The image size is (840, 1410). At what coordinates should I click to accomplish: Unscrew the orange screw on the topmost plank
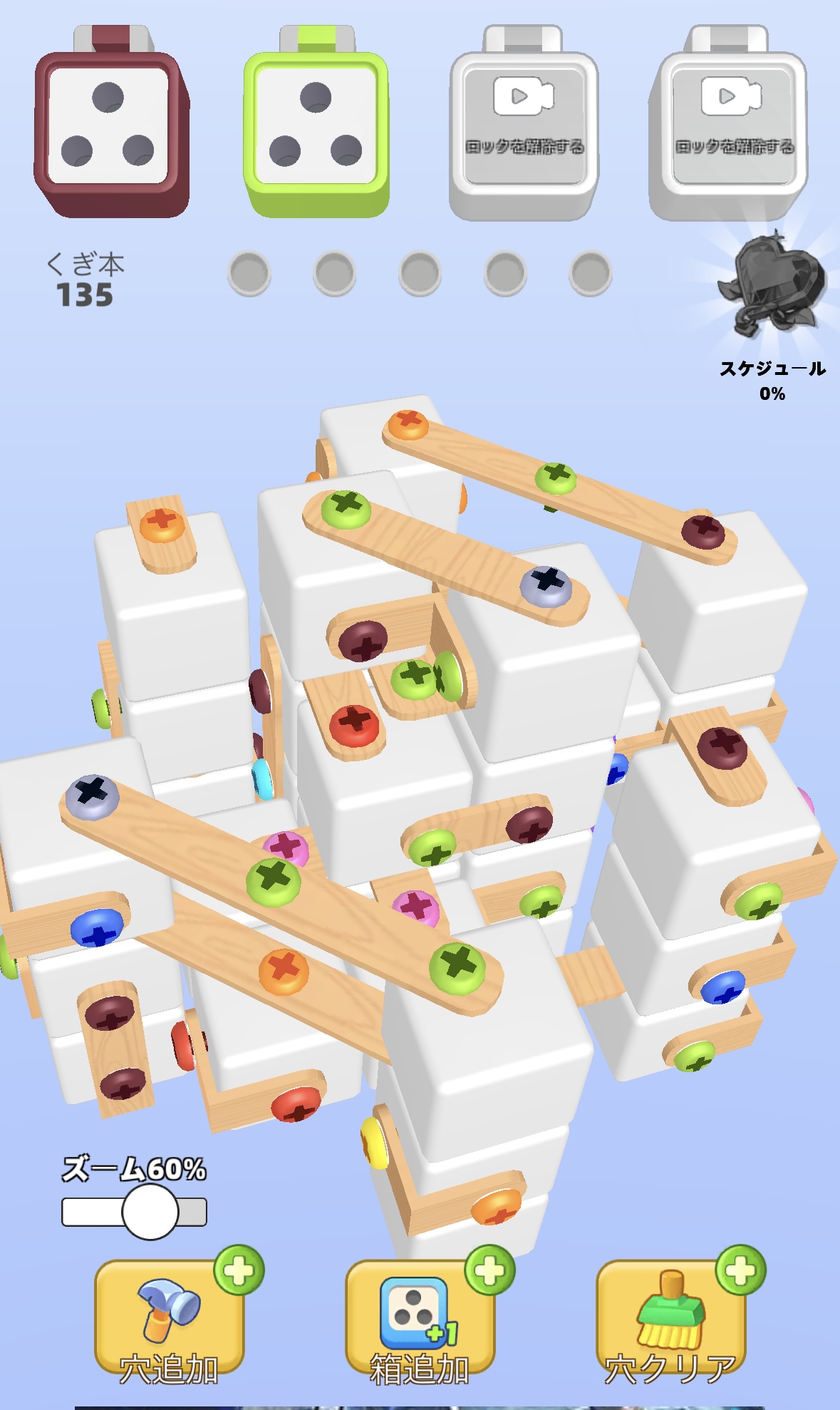pyautogui.click(x=407, y=425)
